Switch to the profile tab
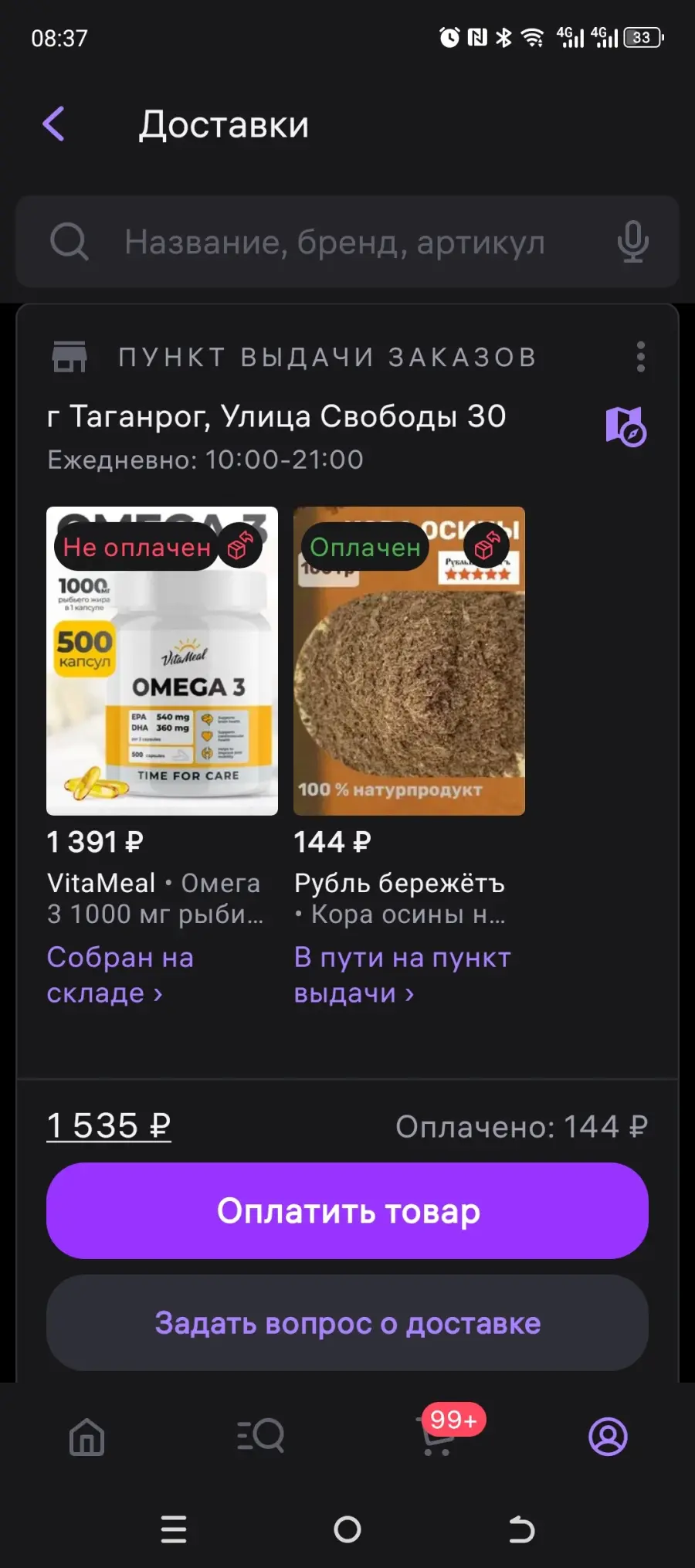Screen dimensions: 695x1568 tap(608, 1437)
